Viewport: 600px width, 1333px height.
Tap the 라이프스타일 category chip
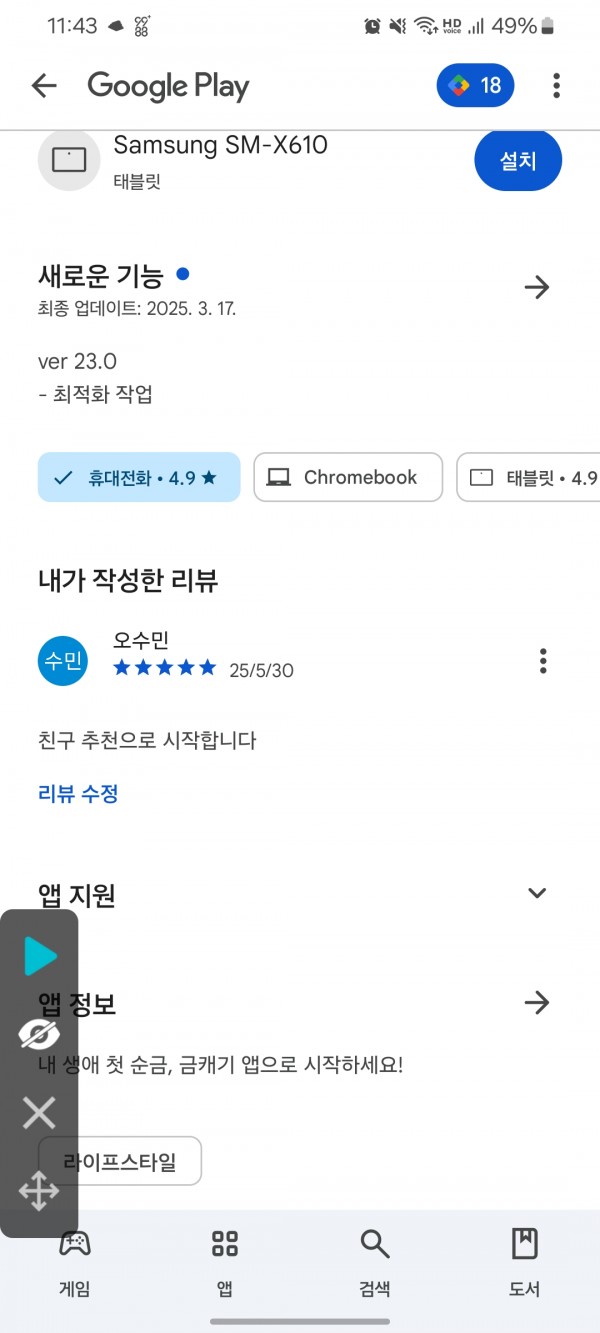click(120, 1161)
